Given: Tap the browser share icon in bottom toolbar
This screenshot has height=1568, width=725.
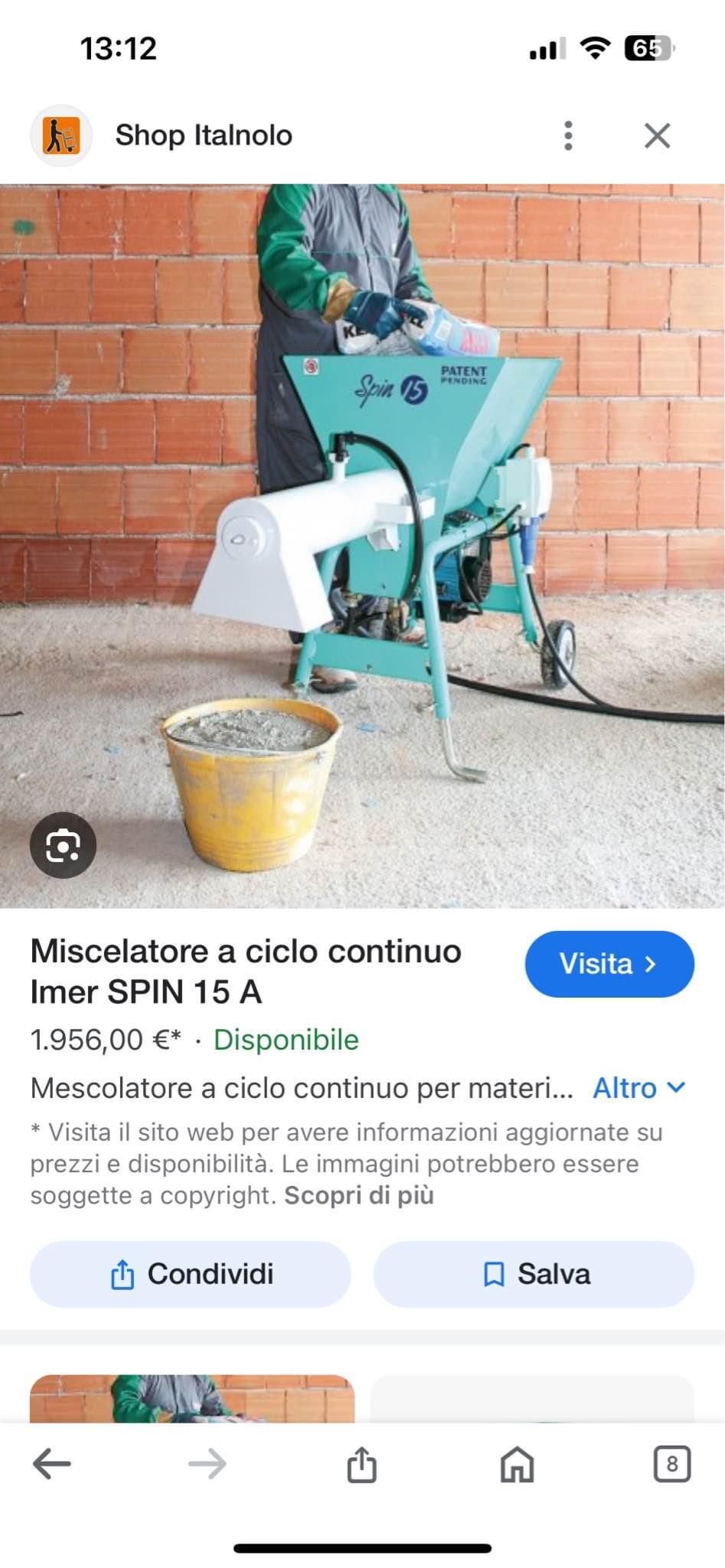Looking at the screenshot, I should click(361, 1465).
